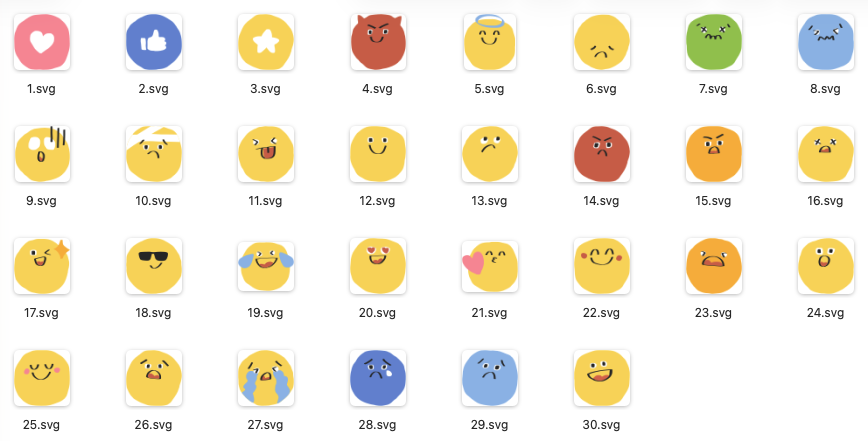Select the laughing tears file 19.svg

click(x=265, y=267)
